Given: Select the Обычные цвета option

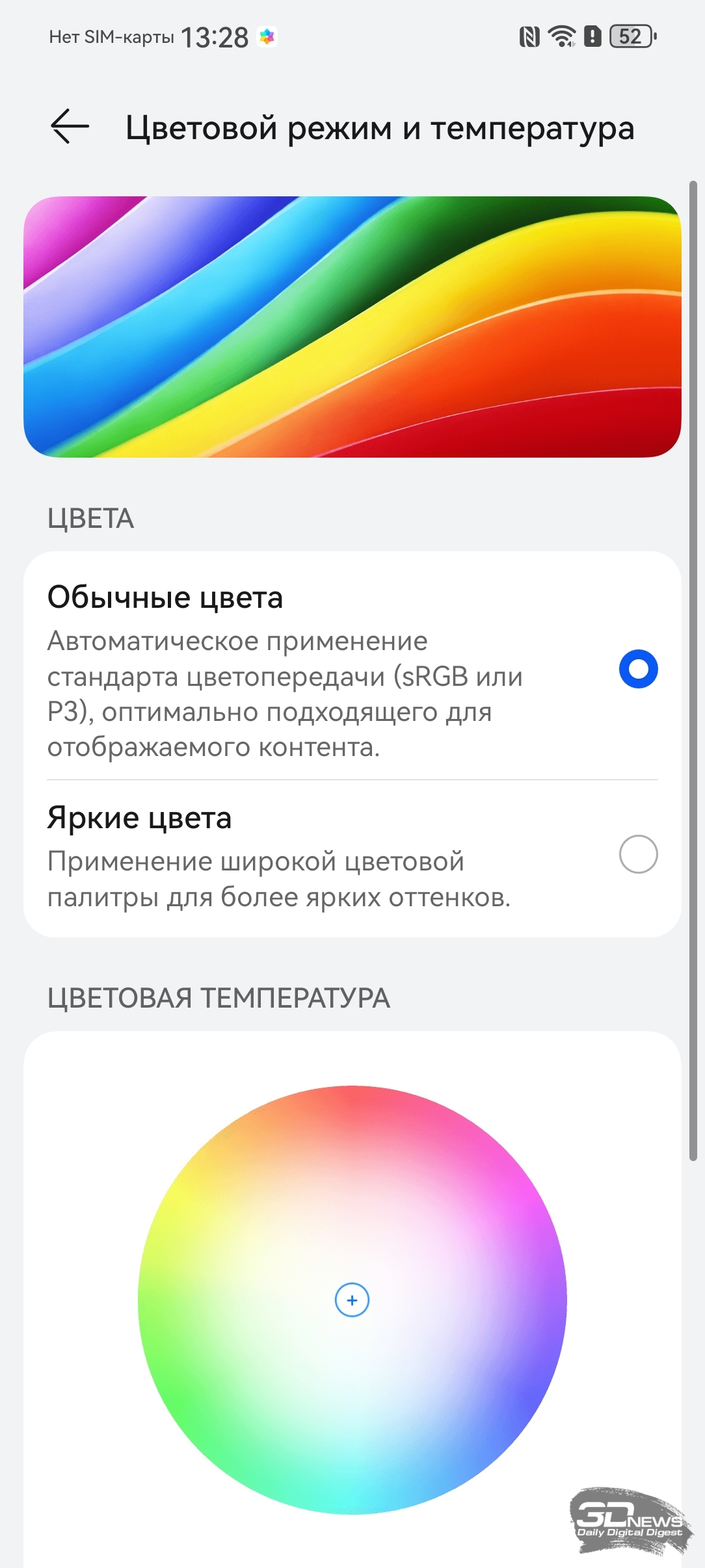Looking at the screenshot, I should (637, 669).
